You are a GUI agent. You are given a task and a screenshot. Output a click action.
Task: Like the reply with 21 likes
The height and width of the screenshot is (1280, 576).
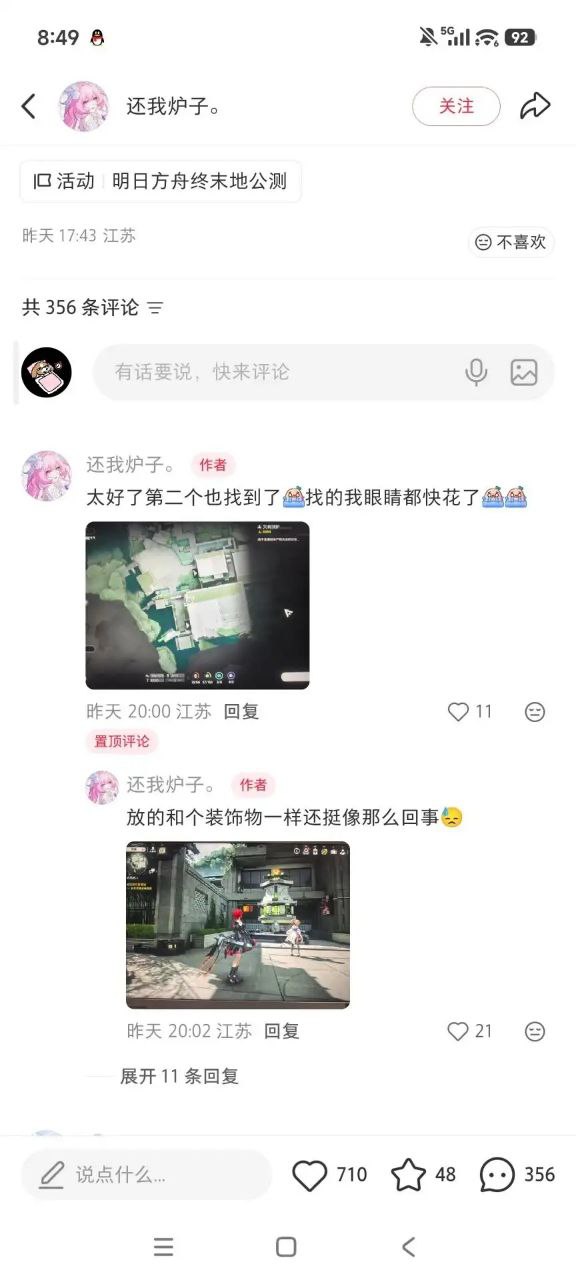tap(458, 1031)
